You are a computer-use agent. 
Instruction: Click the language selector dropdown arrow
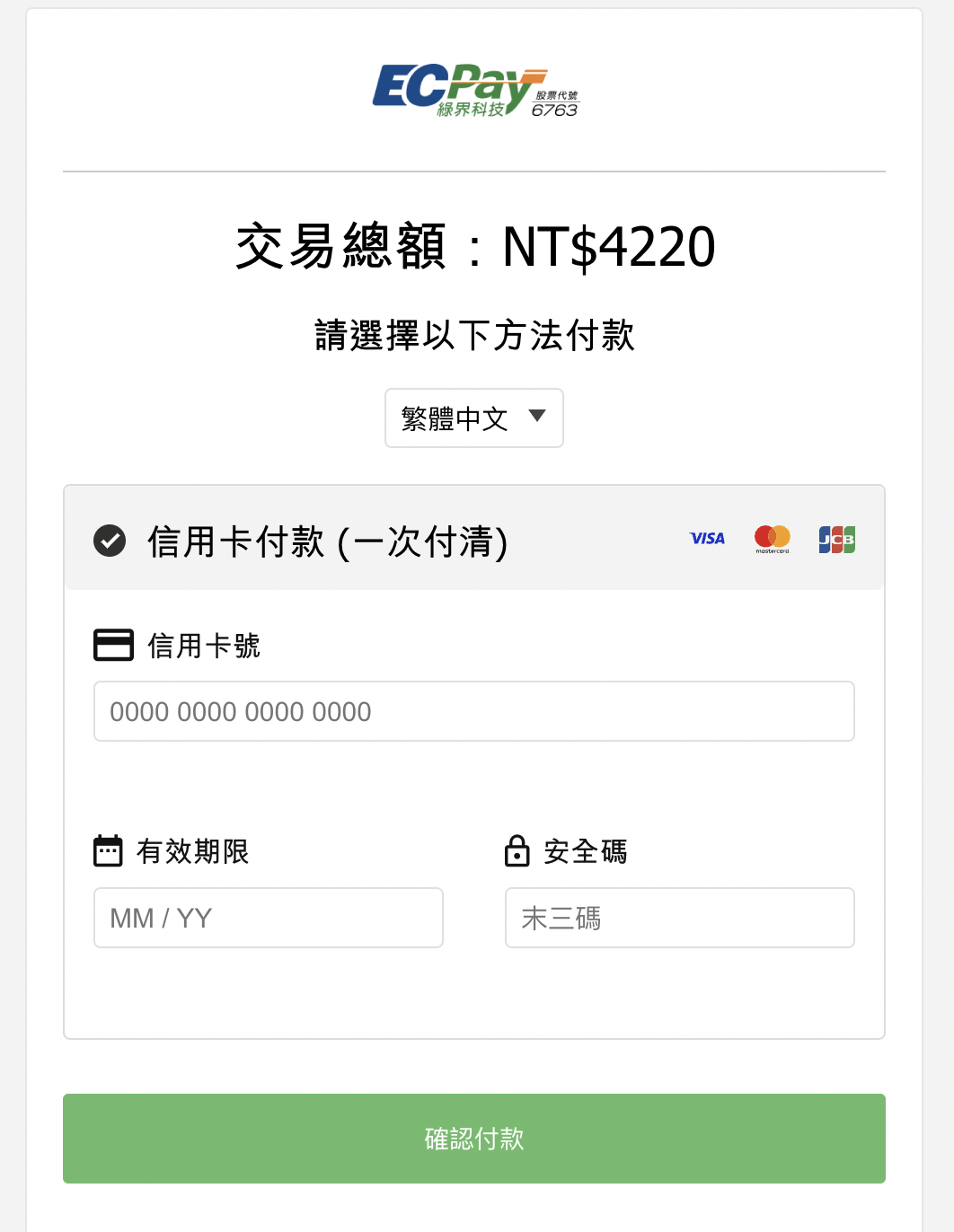(x=537, y=417)
